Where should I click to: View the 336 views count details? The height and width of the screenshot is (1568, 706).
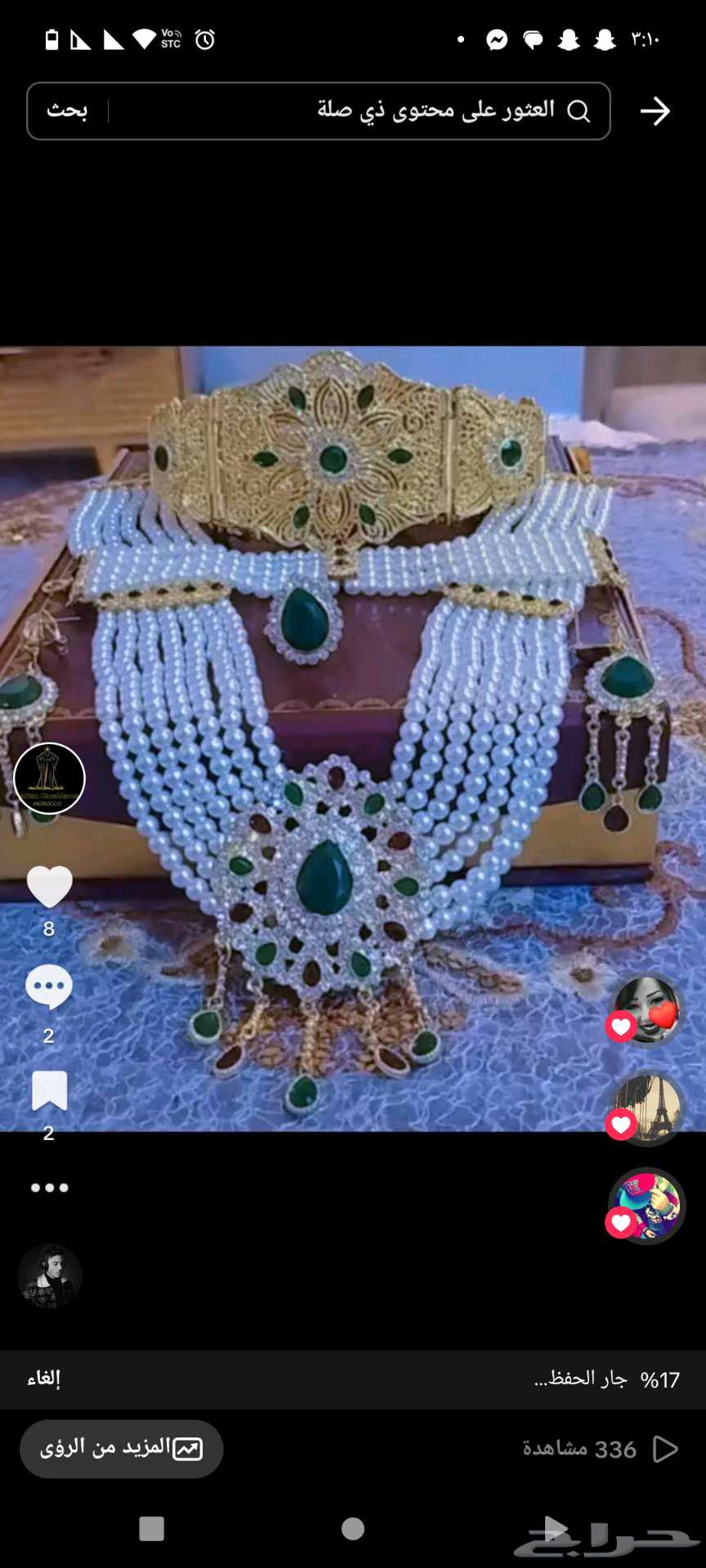point(600,1450)
